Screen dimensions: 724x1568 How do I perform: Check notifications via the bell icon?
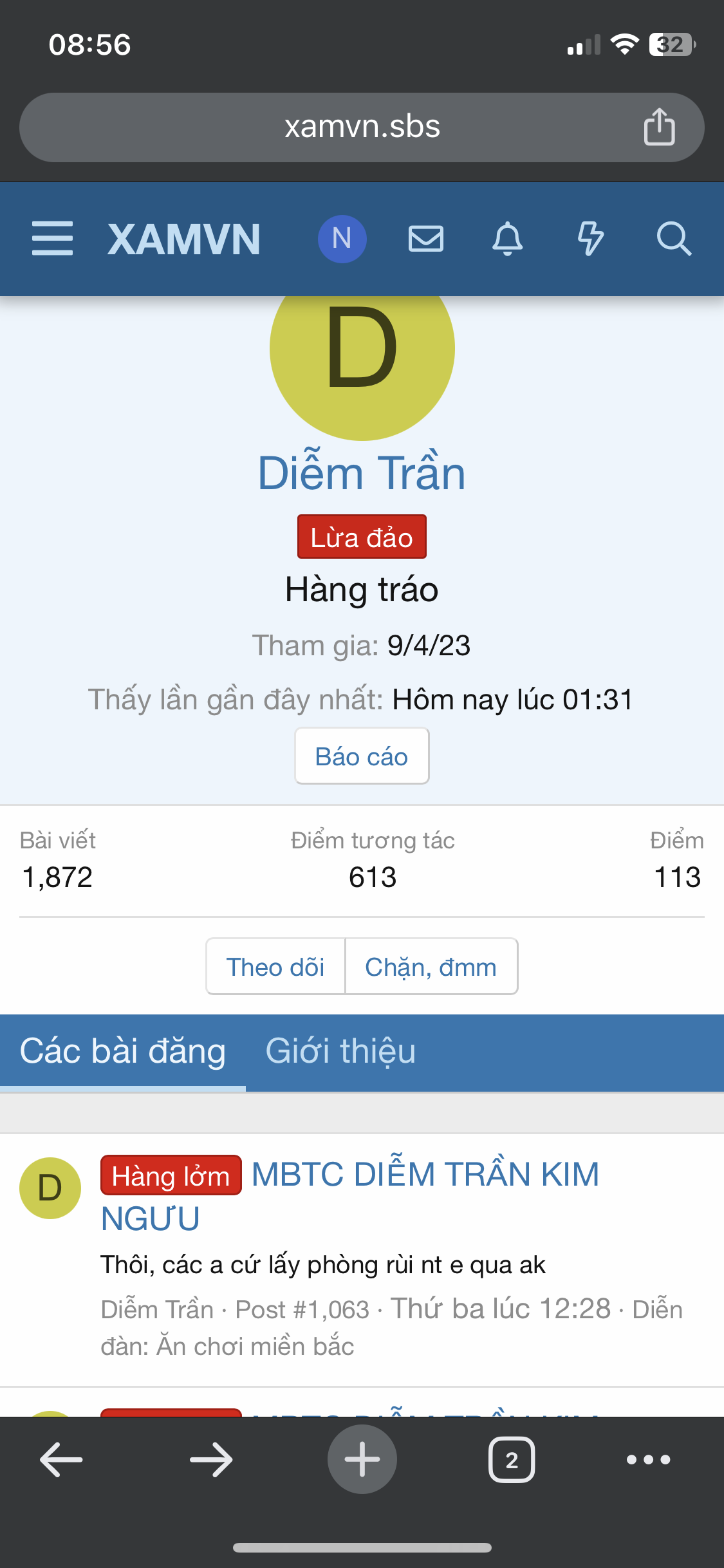pyautogui.click(x=508, y=239)
